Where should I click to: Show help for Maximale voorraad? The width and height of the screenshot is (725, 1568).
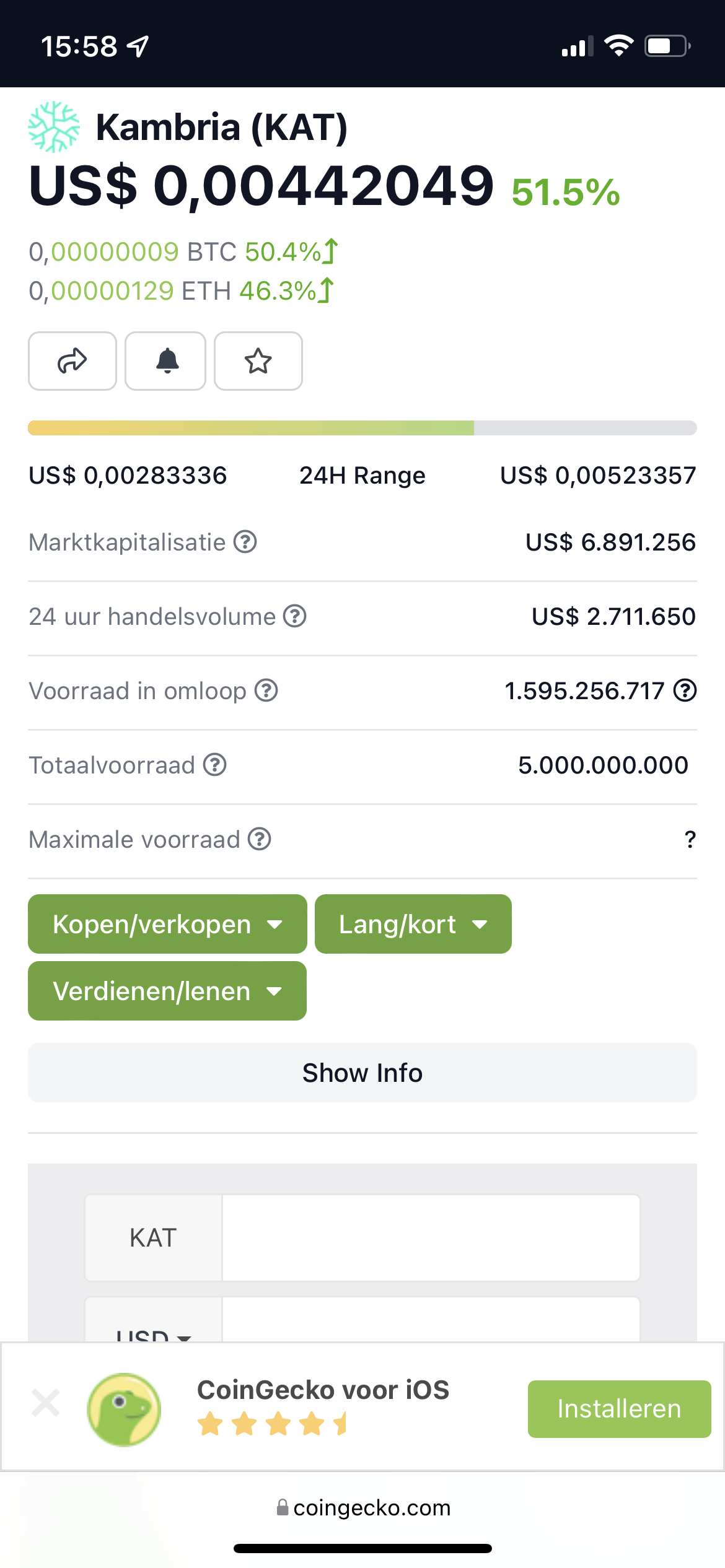[x=260, y=839]
